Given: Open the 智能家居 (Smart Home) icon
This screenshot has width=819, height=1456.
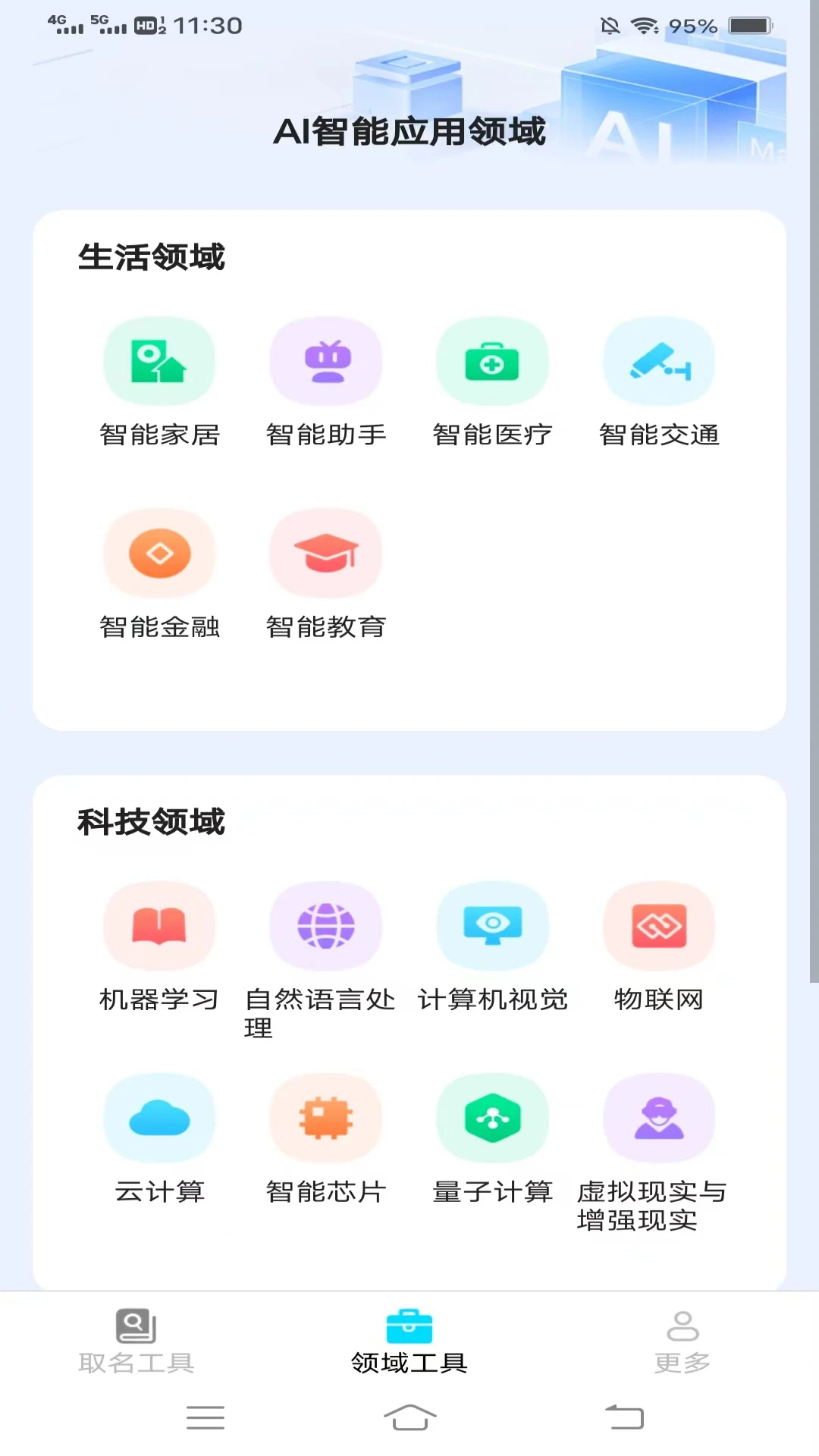Looking at the screenshot, I should pyautogui.click(x=159, y=362).
